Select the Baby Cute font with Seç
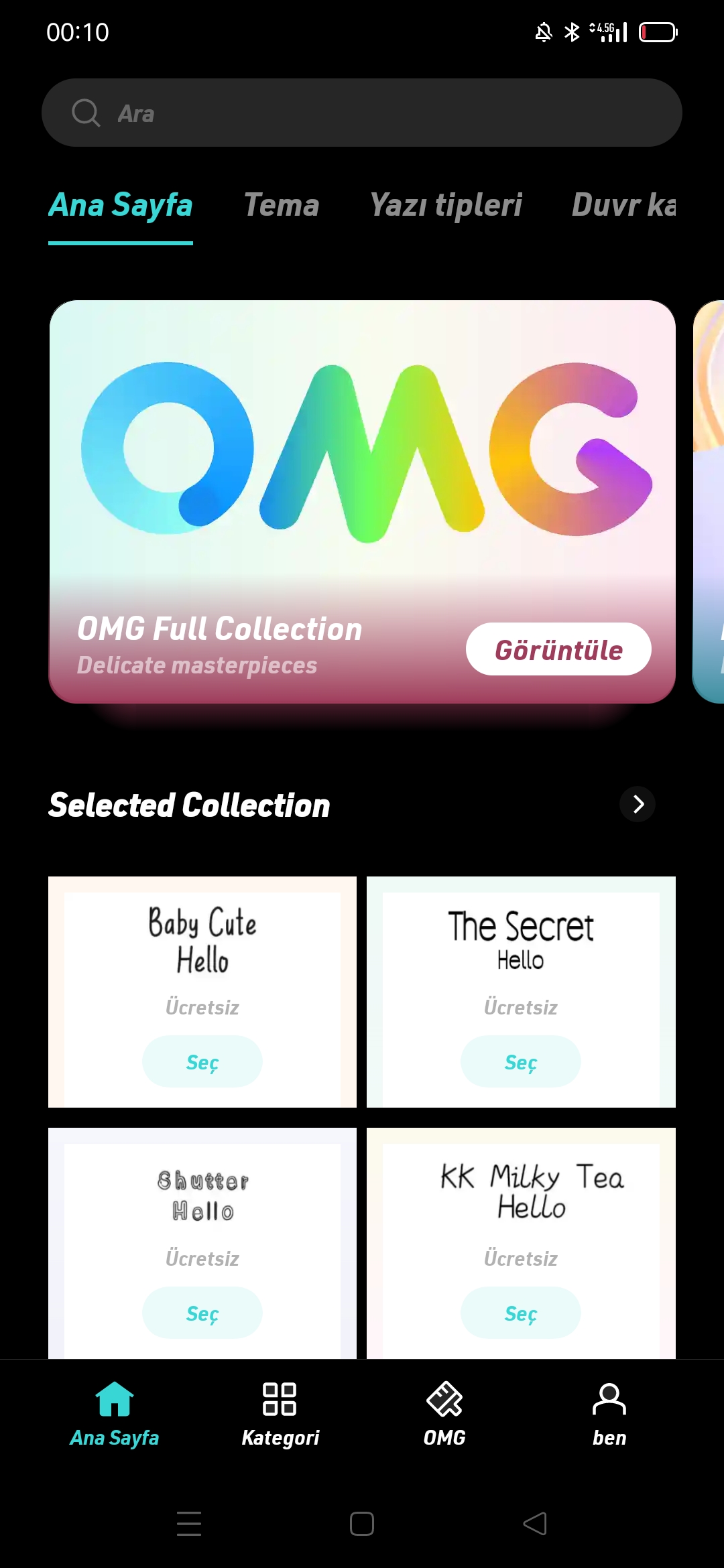 coord(202,1061)
